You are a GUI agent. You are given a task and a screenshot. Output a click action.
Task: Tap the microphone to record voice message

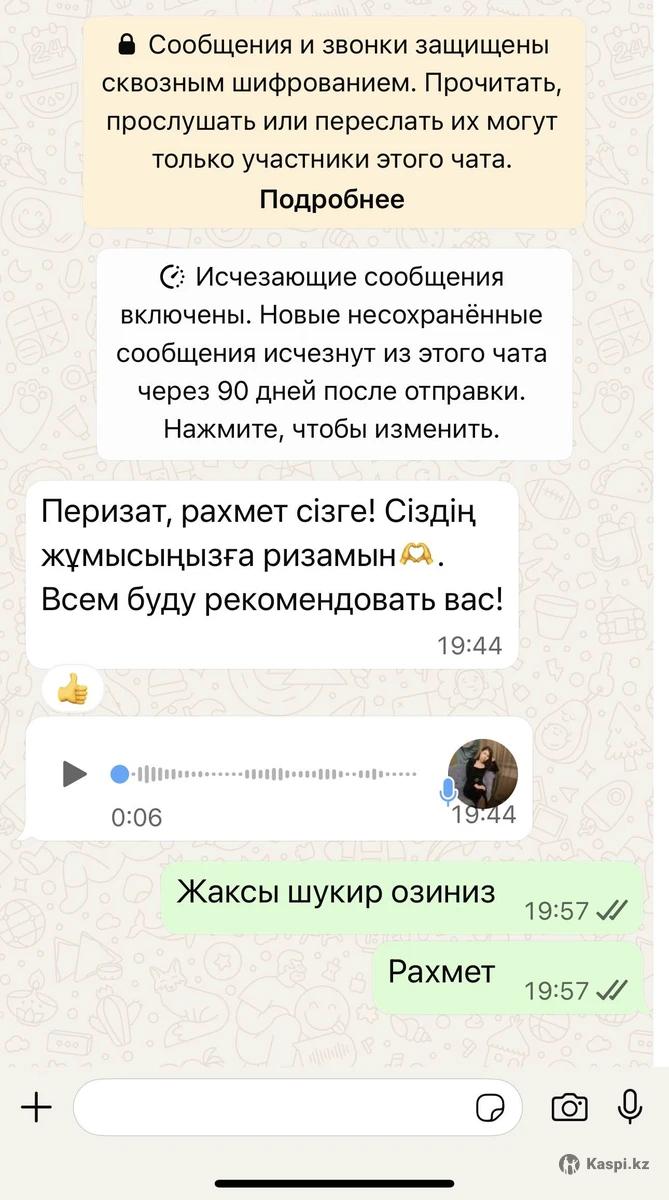click(x=630, y=1106)
